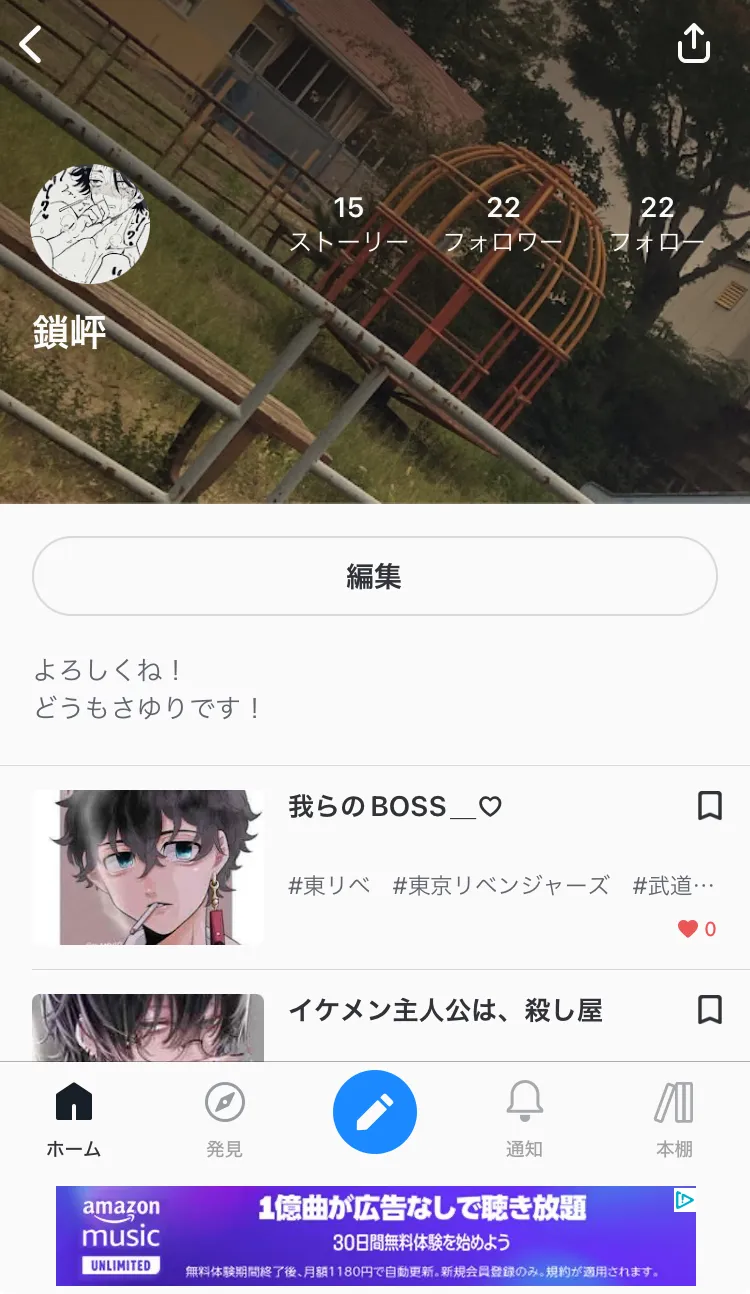The width and height of the screenshot is (750, 1294).
Task: Select the #東リベ hashtag
Action: (329, 885)
